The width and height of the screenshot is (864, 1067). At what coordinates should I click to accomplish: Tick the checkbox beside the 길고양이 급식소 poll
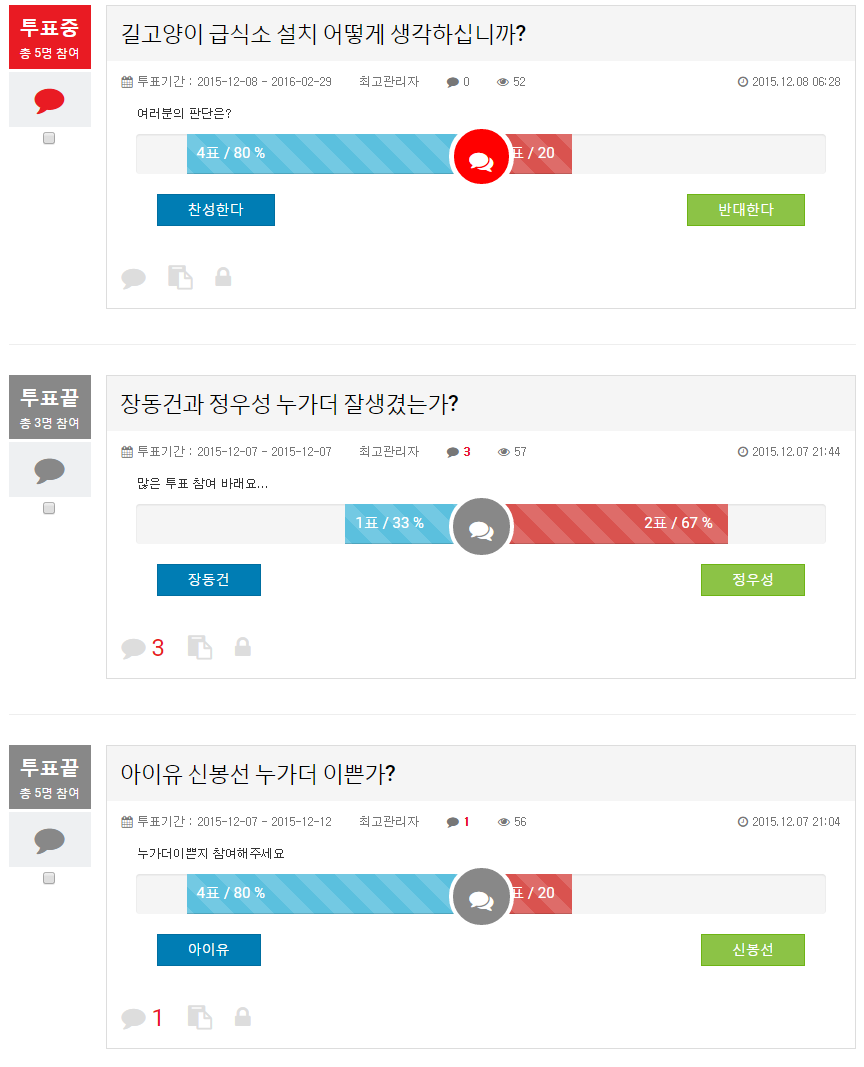49,139
